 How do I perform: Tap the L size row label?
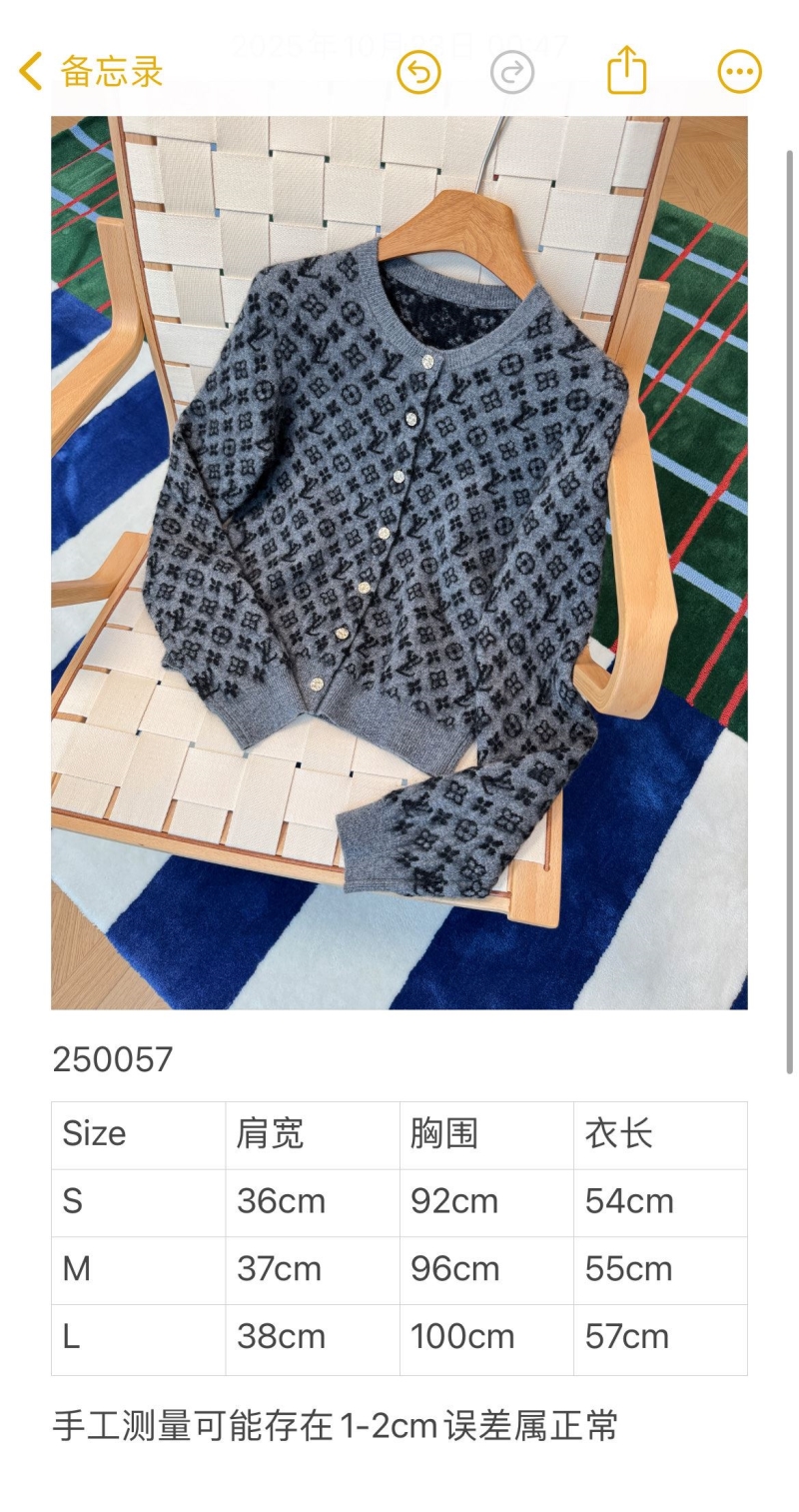[70, 1336]
